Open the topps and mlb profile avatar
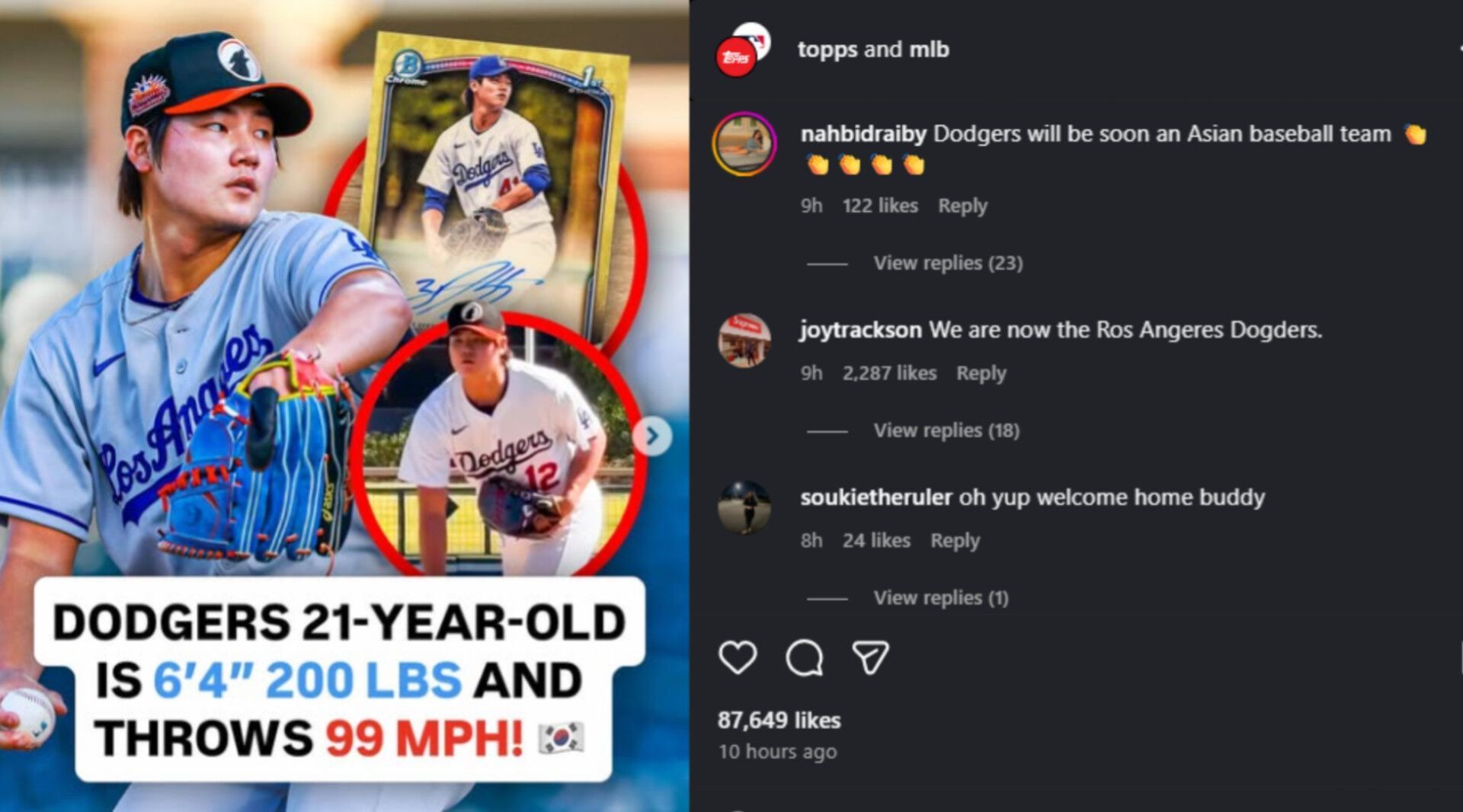 click(741, 51)
